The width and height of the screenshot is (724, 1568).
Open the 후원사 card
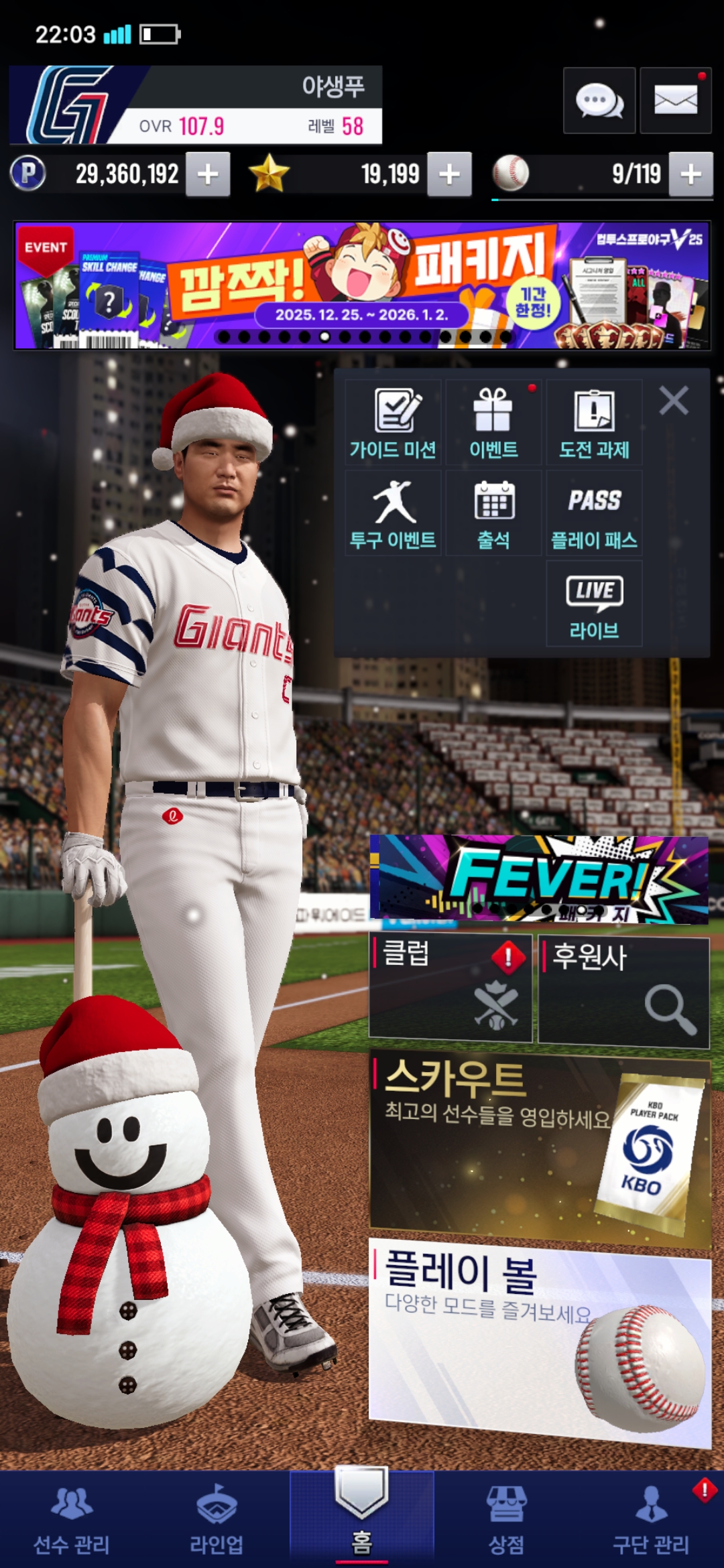[x=623, y=991]
